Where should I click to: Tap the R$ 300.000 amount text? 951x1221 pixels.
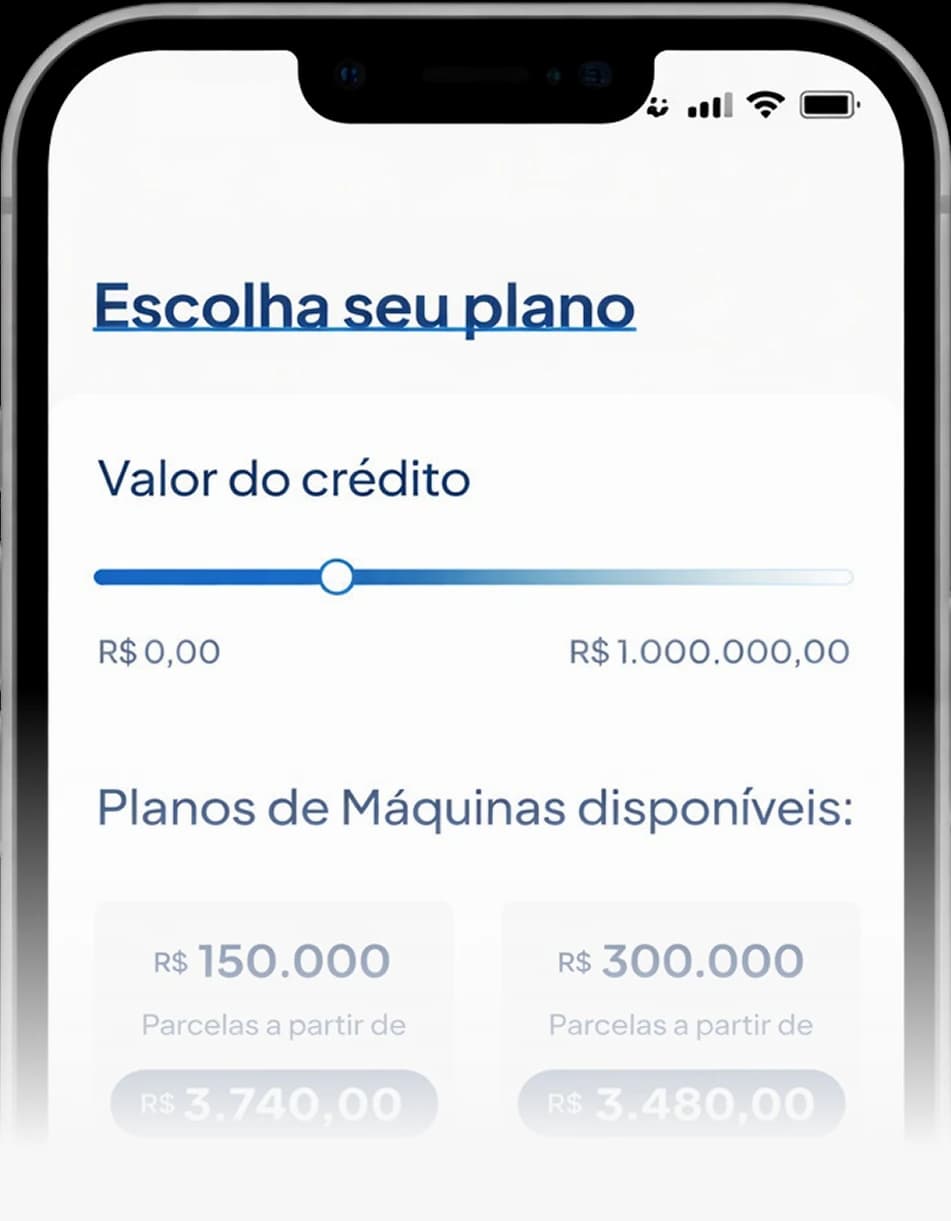click(681, 958)
